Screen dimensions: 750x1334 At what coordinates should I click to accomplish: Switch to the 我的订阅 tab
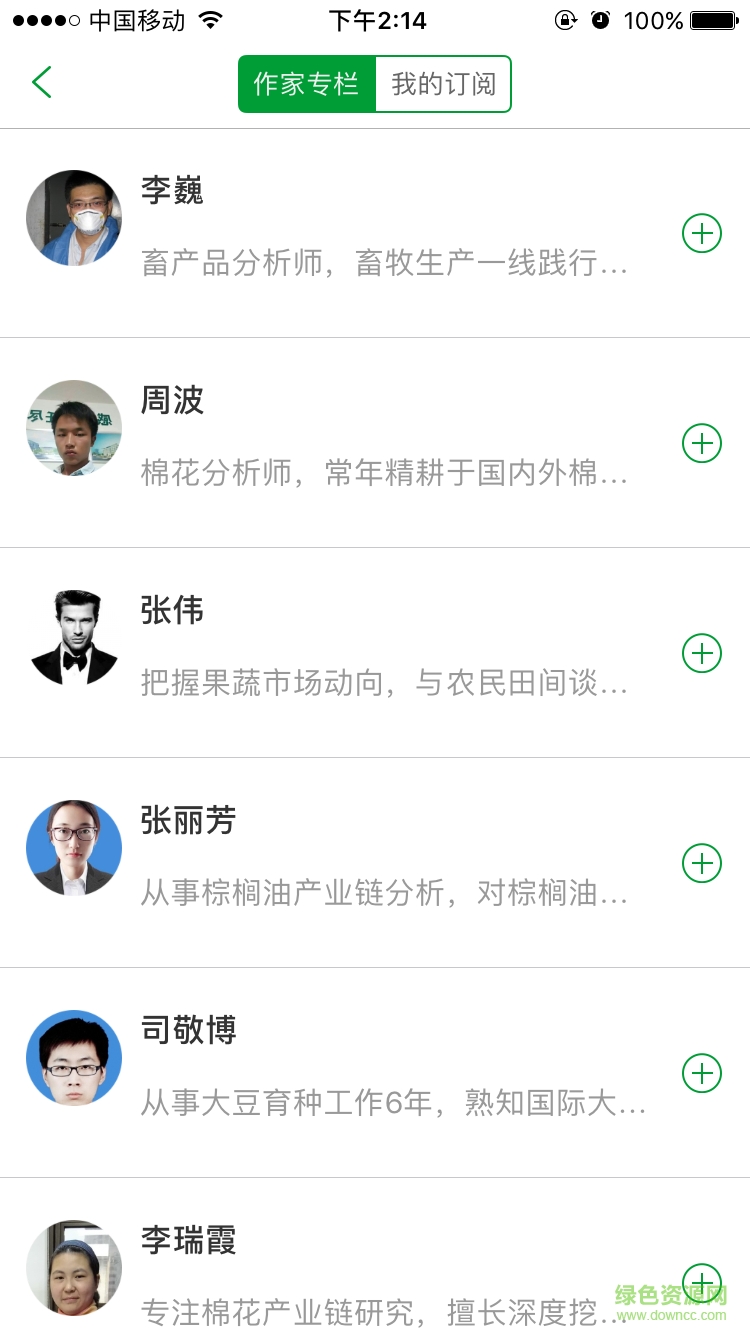click(x=443, y=84)
